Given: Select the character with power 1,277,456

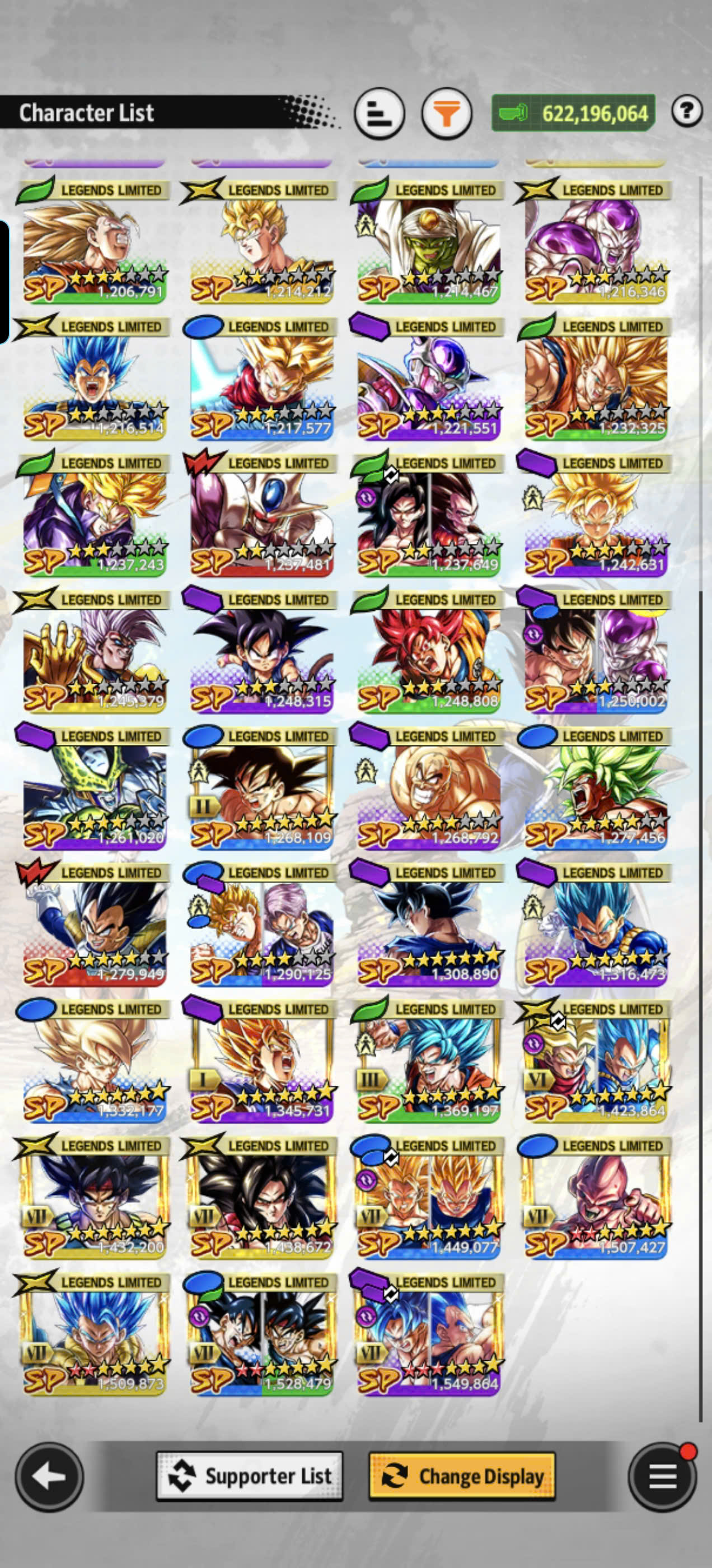Looking at the screenshot, I should coord(596,788).
